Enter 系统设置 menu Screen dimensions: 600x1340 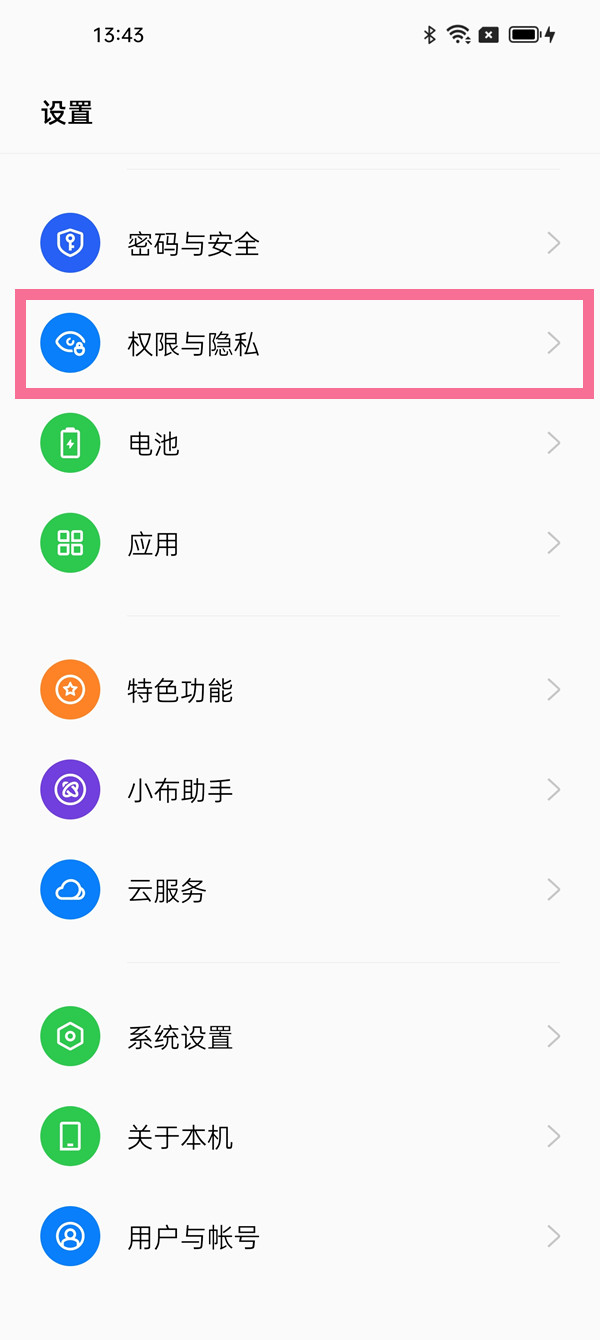click(x=300, y=1037)
